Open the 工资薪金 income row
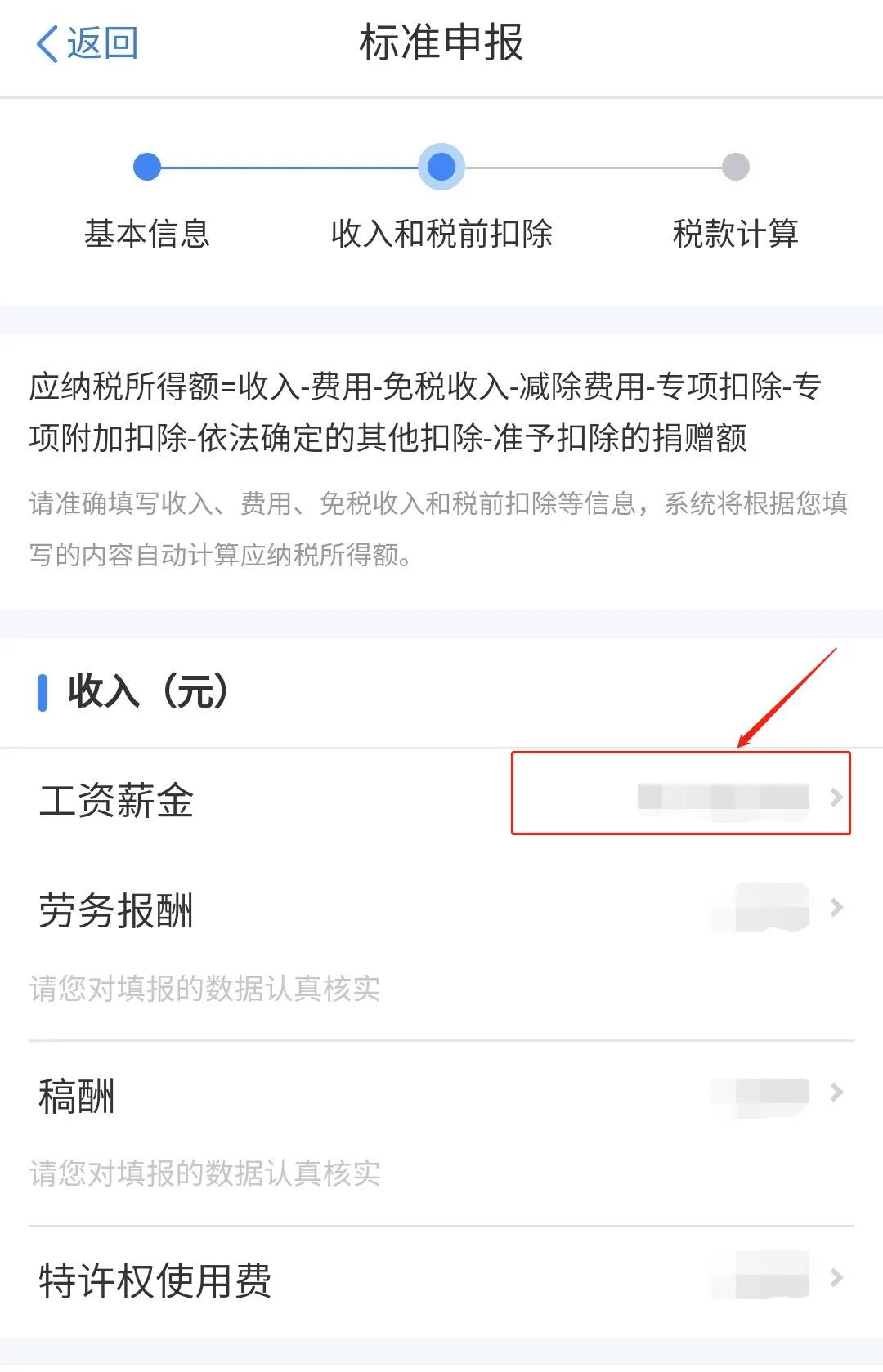The image size is (883, 1372). (x=441, y=798)
